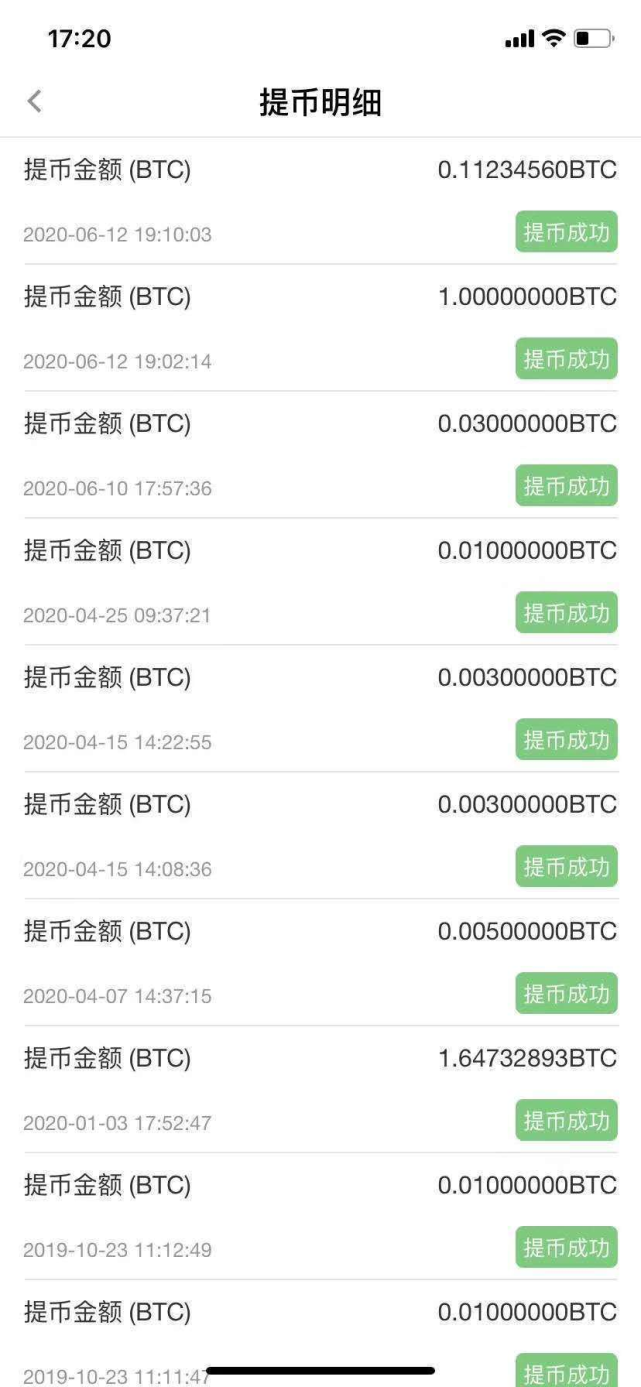This screenshot has width=641, height=1387.
Task: Open the 0.00500000BTC withdrawal record
Action: pos(320,962)
